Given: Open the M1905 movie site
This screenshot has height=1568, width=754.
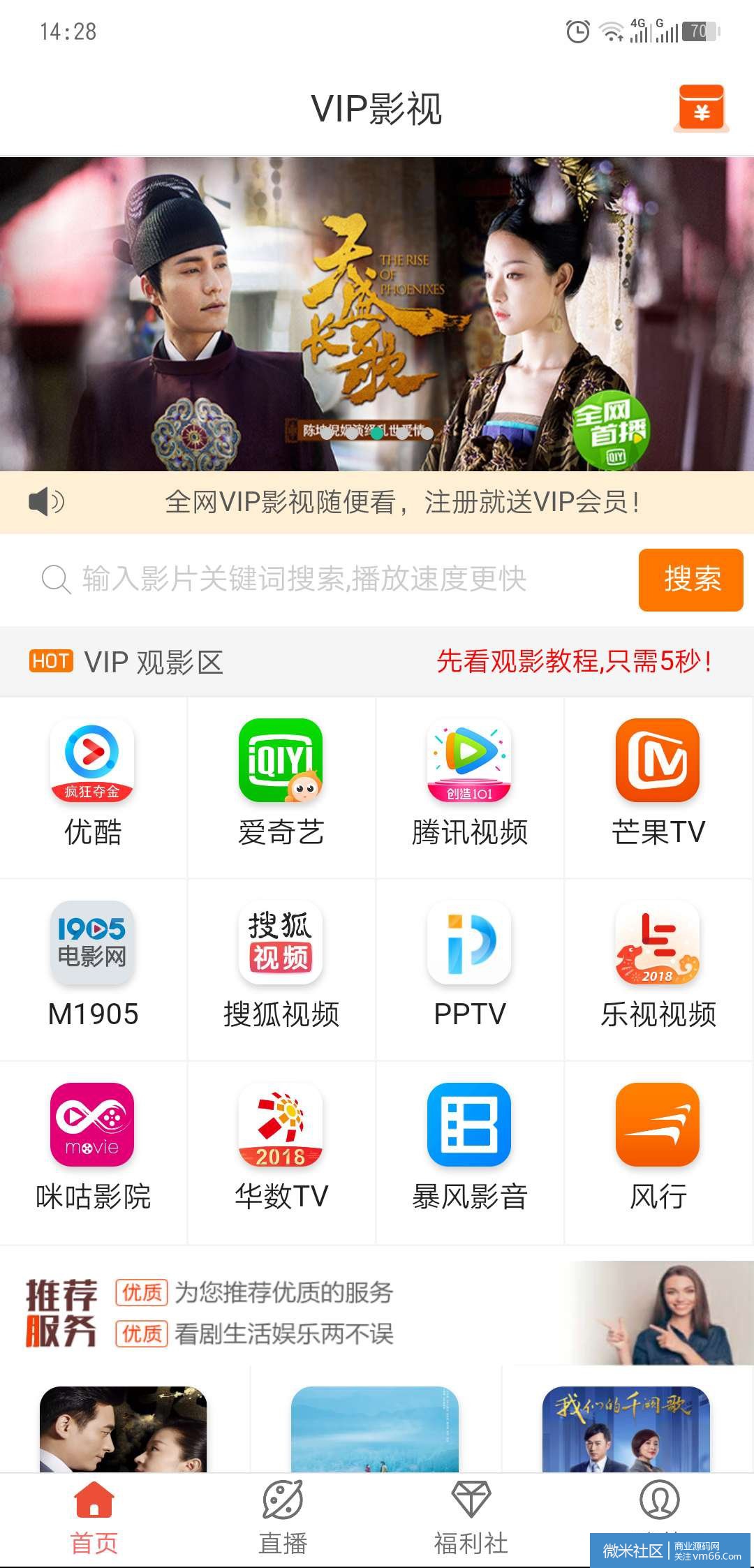Looking at the screenshot, I should coord(92,966).
